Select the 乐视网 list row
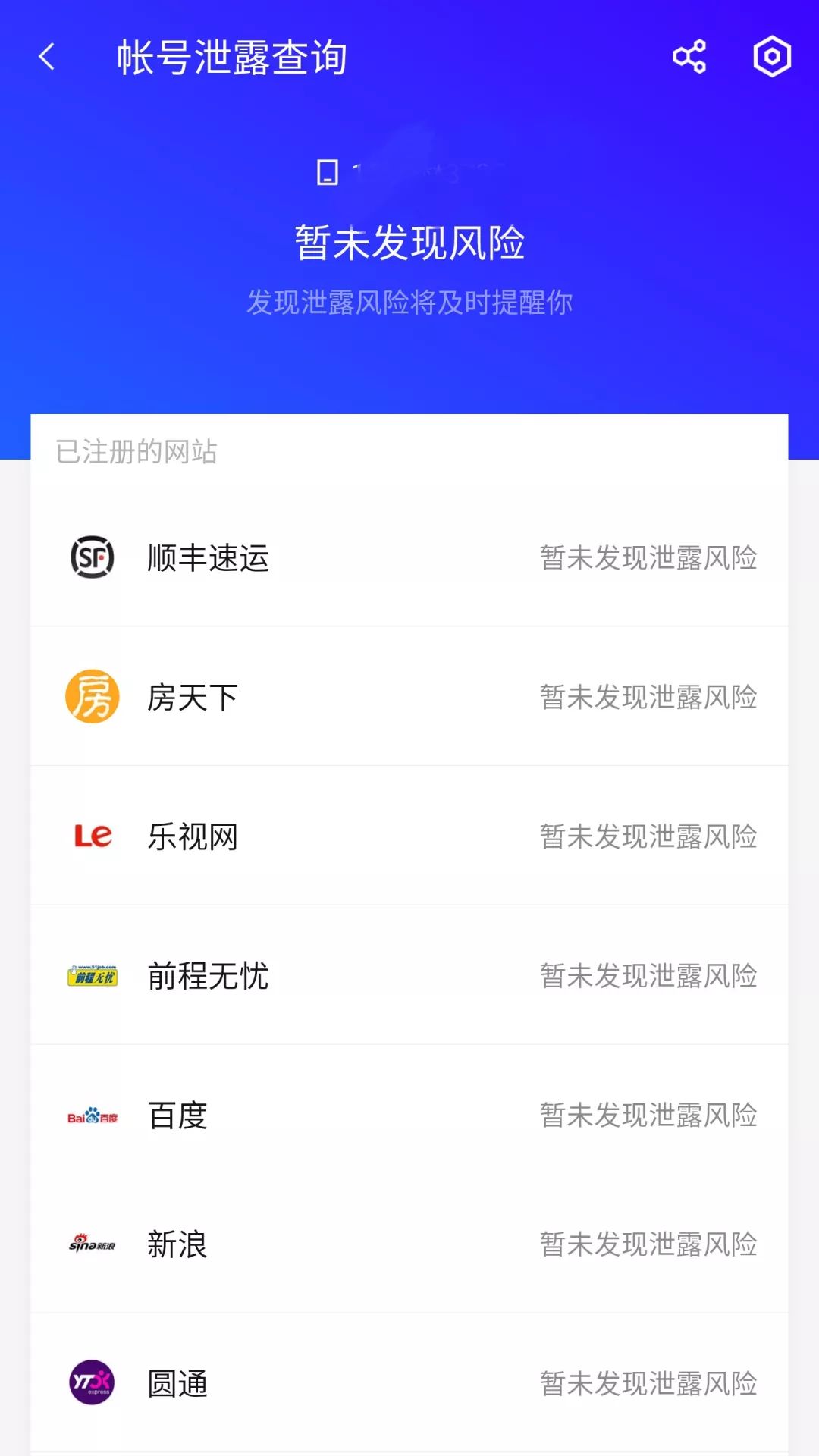This screenshot has height=1456, width=819. pyautogui.click(x=409, y=836)
